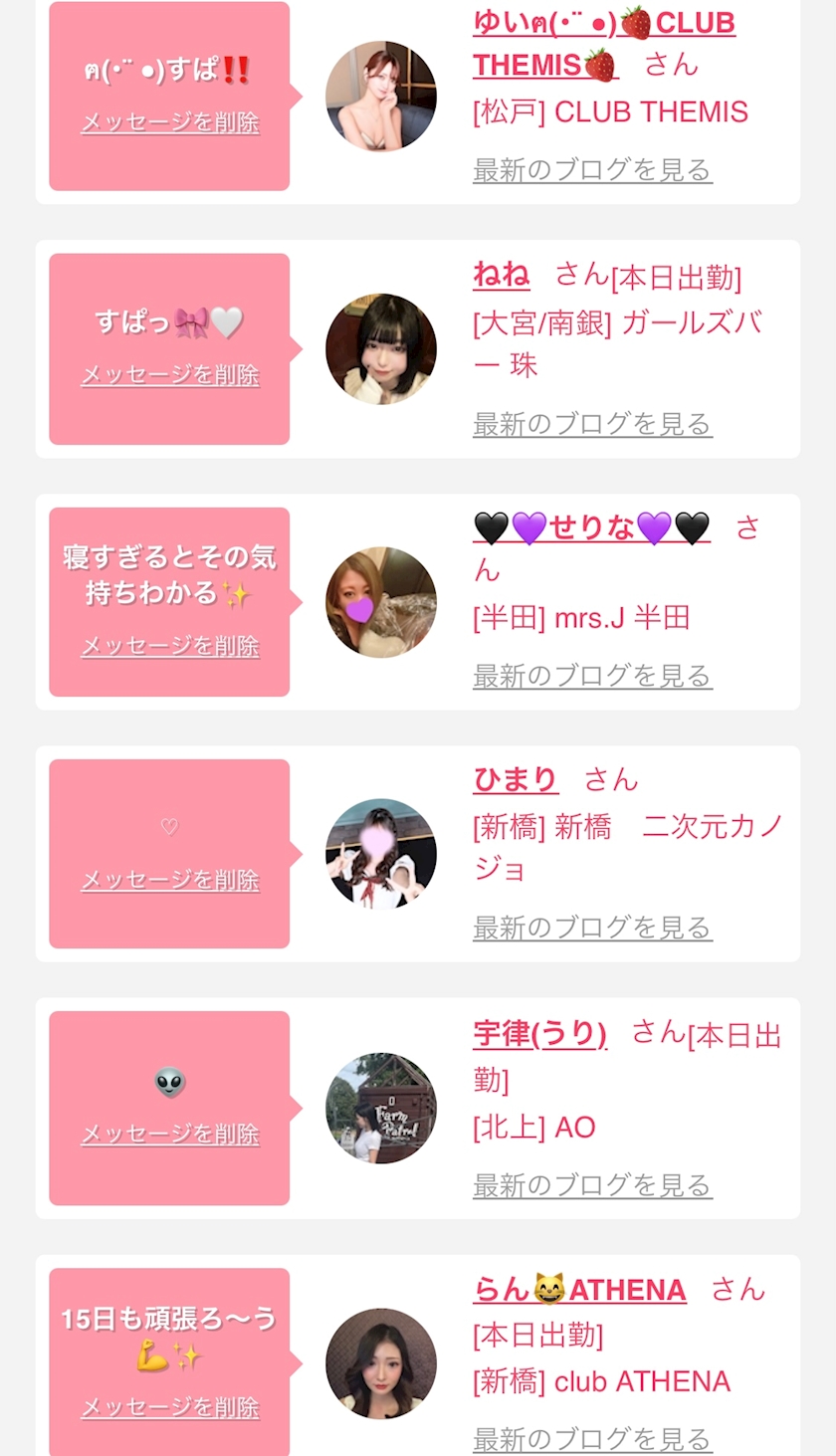Delete the alien emoji message to 宇律
836x1456 pixels.
(x=169, y=1135)
